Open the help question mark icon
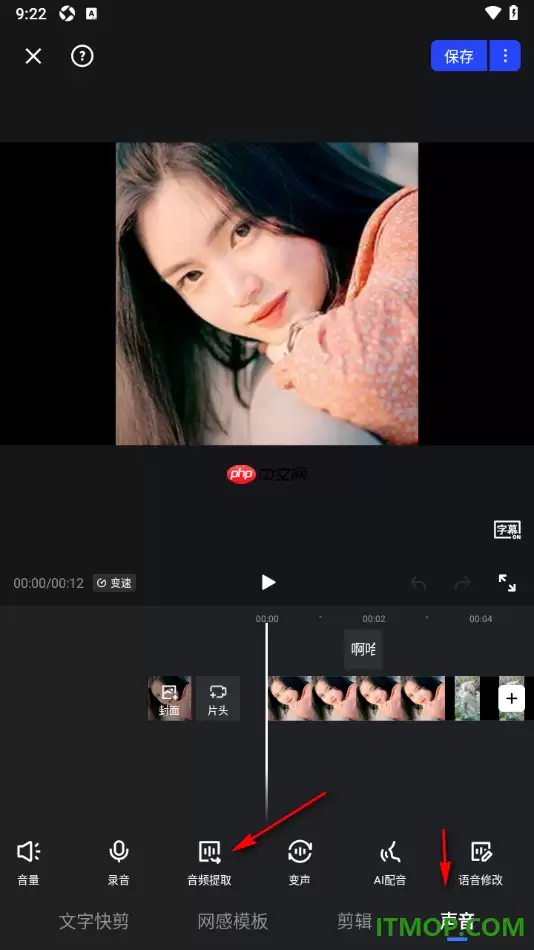534x950 pixels. coord(82,56)
